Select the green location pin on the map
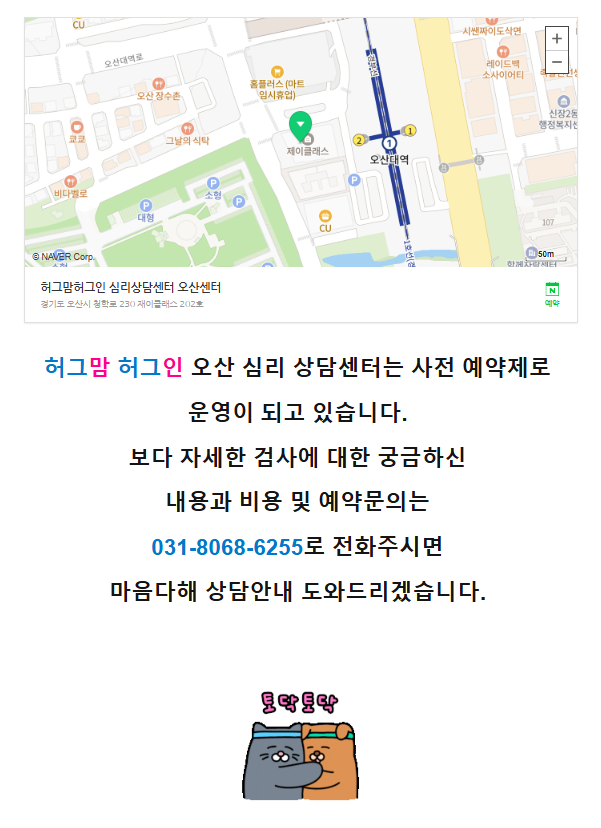Screen dimensions: 601x828 click(x=300, y=127)
